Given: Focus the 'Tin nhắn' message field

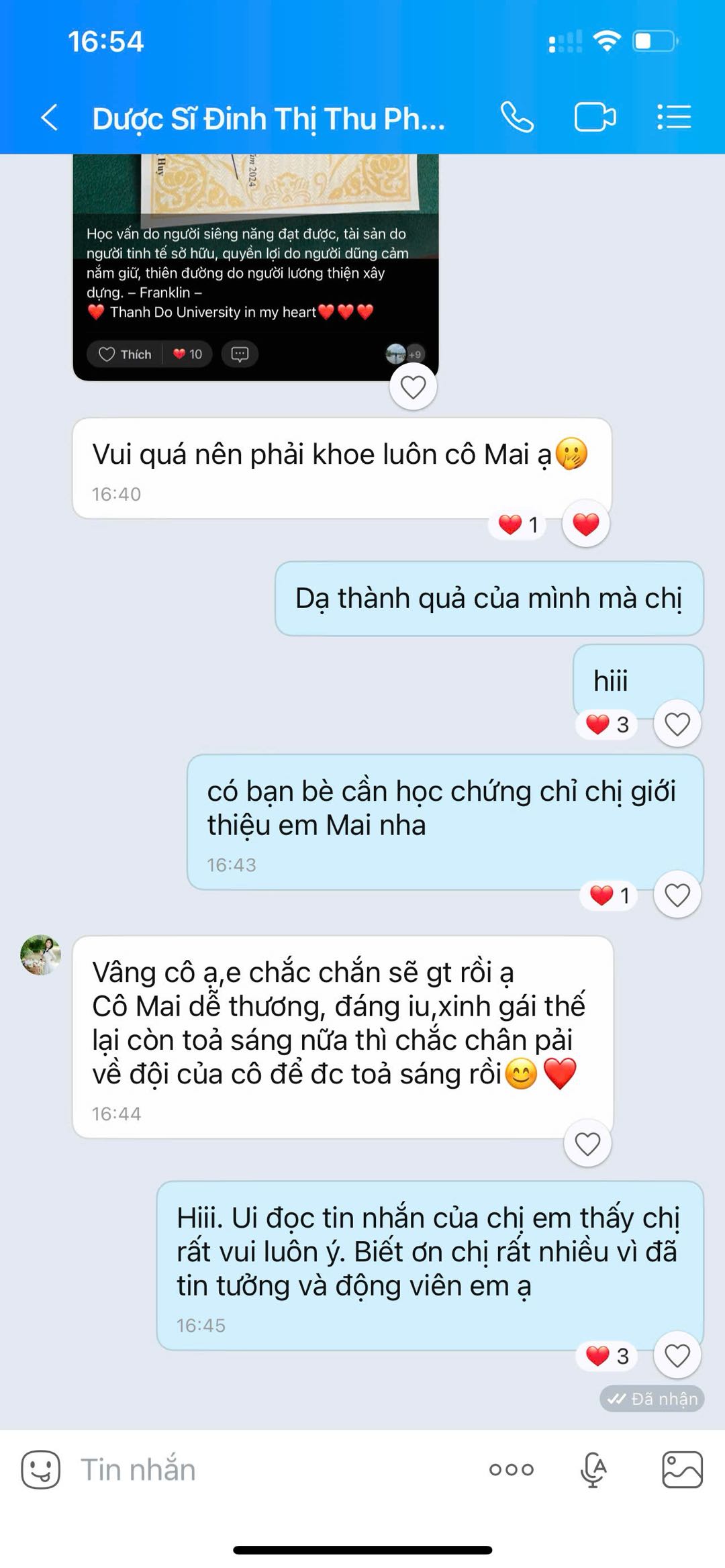Looking at the screenshot, I should [x=269, y=1469].
